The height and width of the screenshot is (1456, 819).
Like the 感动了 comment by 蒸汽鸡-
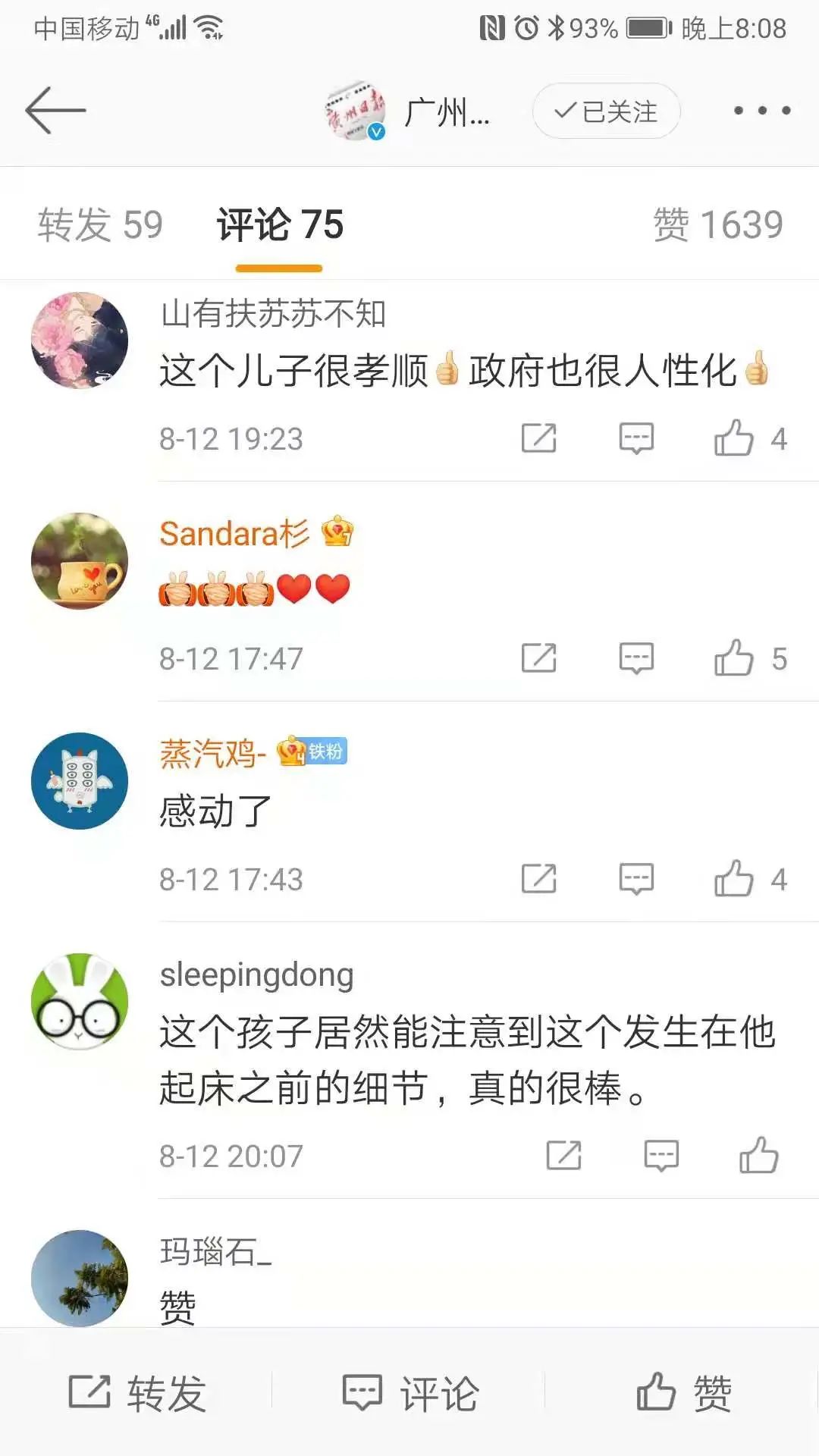tap(734, 879)
